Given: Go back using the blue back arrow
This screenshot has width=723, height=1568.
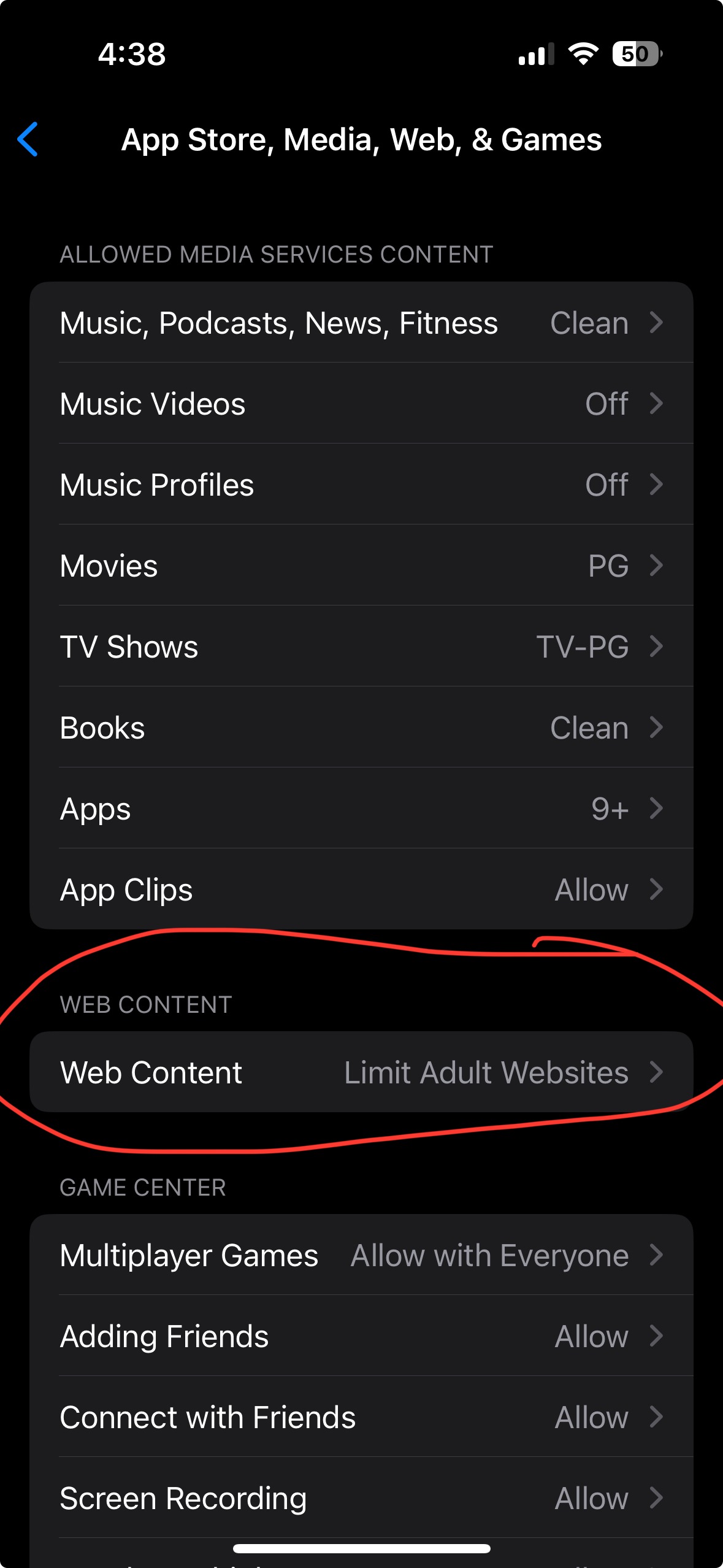Looking at the screenshot, I should pos(28,139).
